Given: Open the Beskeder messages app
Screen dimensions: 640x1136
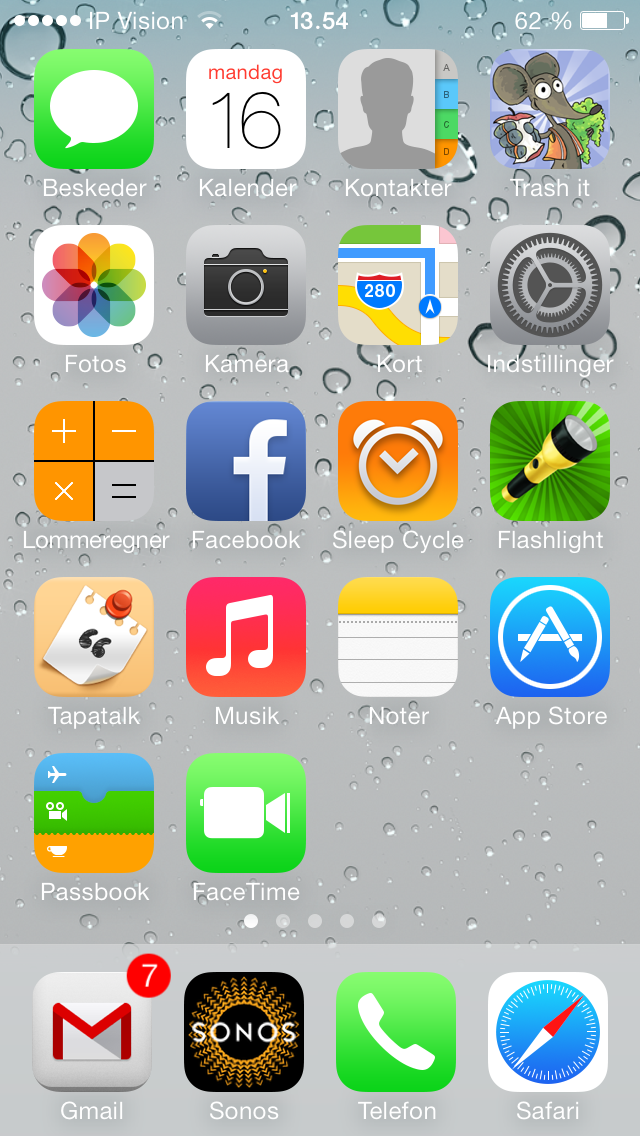Looking at the screenshot, I should [x=94, y=109].
